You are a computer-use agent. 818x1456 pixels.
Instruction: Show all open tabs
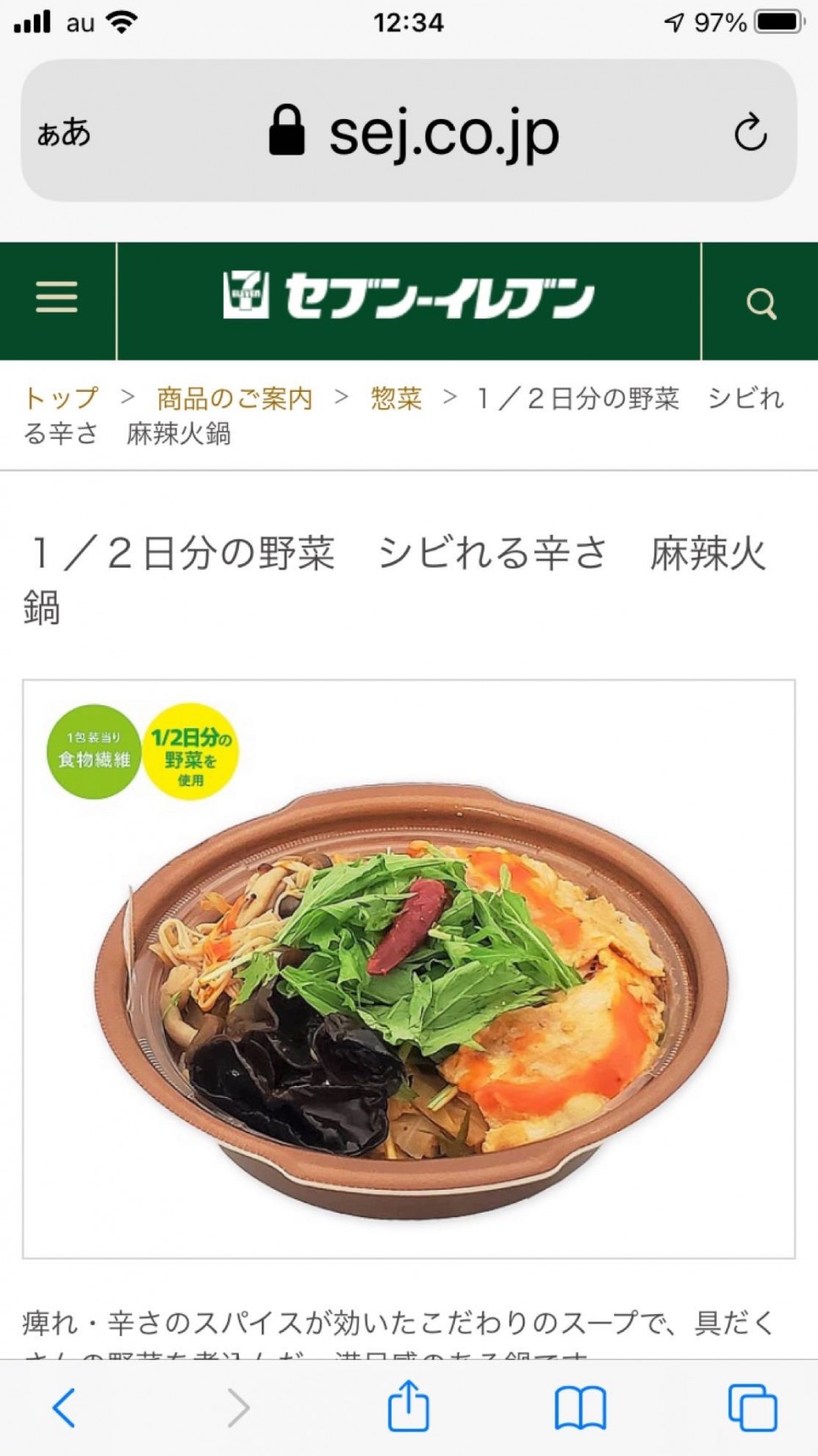tap(752, 1407)
